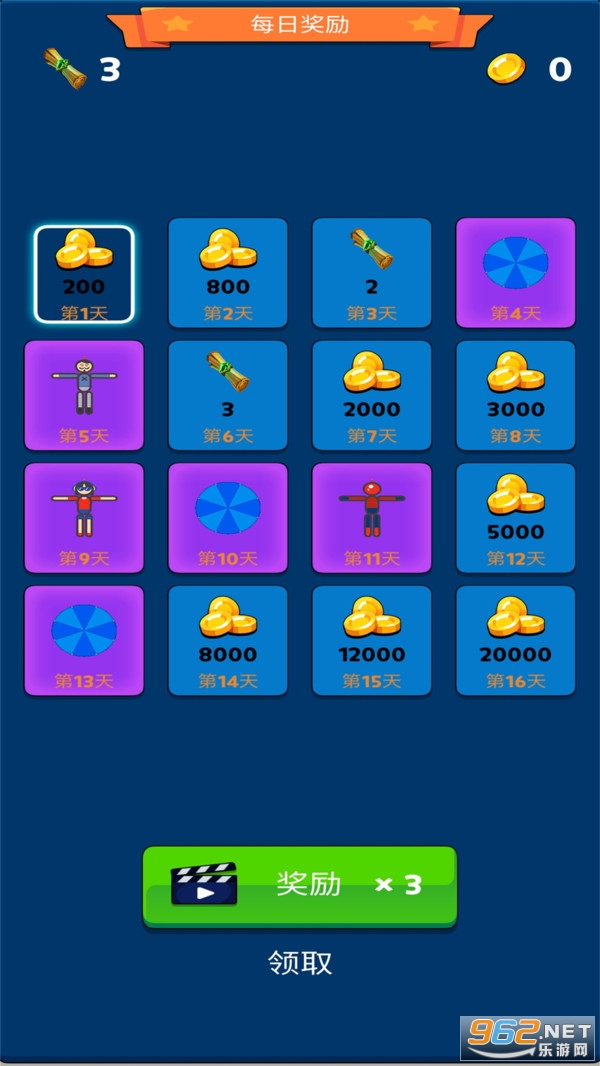Image resolution: width=600 pixels, height=1066 pixels.
Task: Tap the 第15天 12000 coins tile
Action: pyautogui.click(x=372, y=640)
